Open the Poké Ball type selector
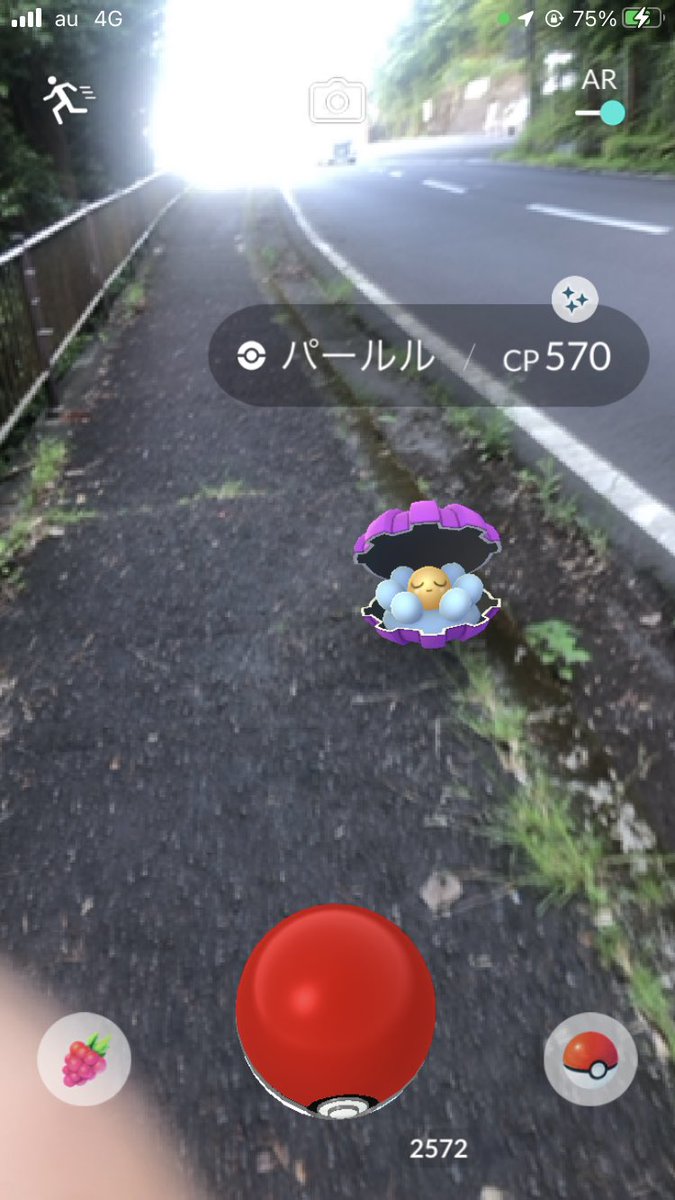 click(590, 1059)
